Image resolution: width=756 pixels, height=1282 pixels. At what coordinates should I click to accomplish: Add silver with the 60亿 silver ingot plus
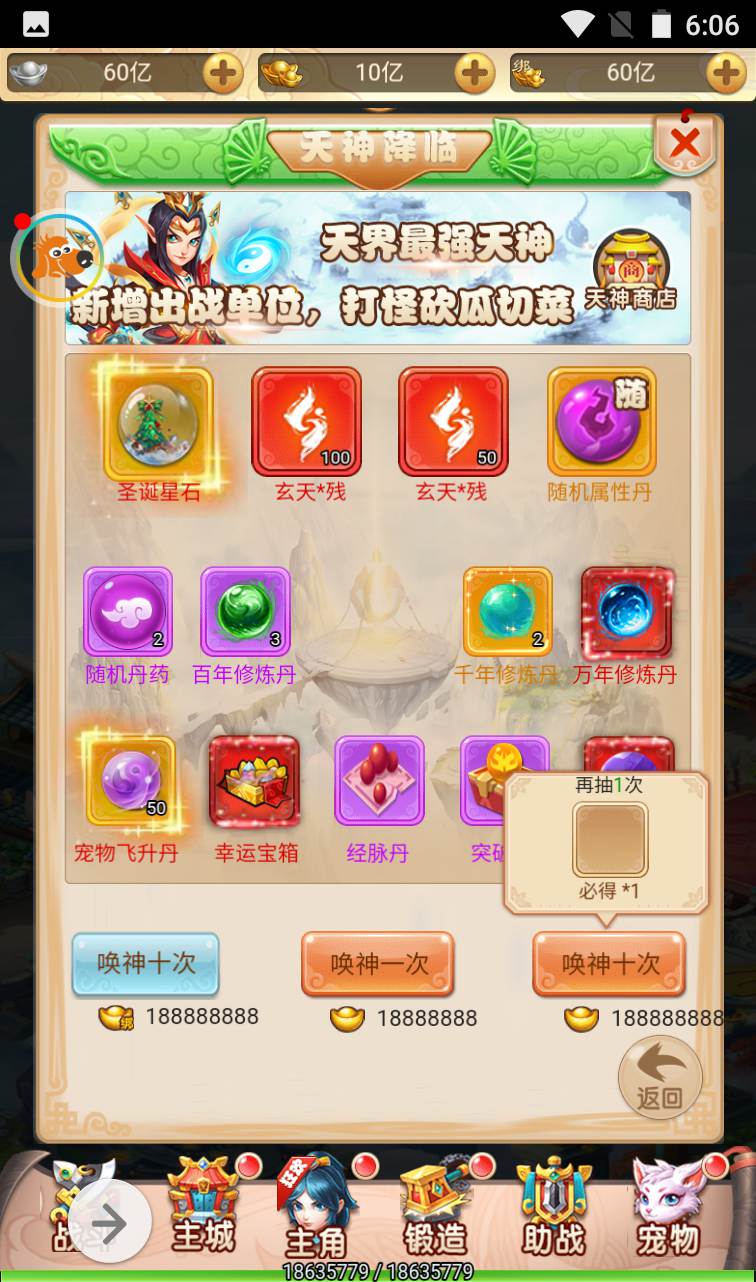pos(223,73)
